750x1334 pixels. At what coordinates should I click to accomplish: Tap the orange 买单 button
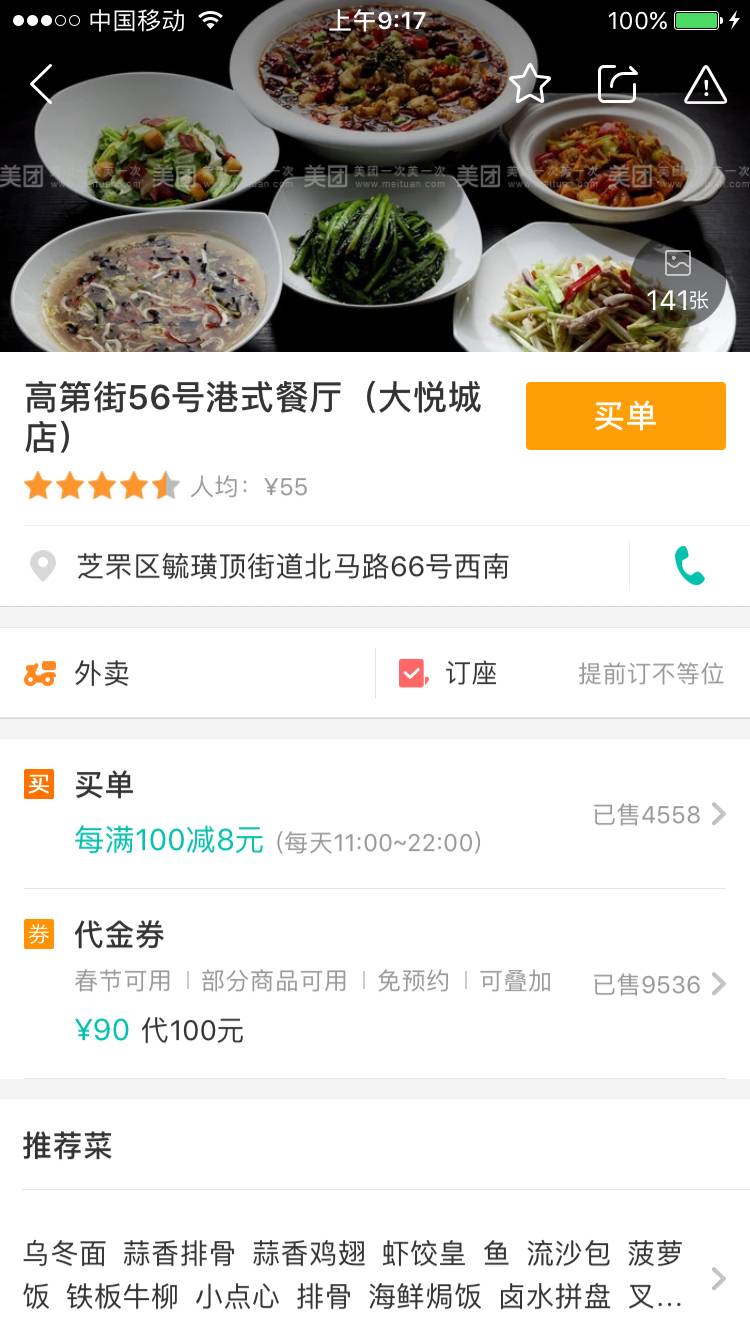625,416
